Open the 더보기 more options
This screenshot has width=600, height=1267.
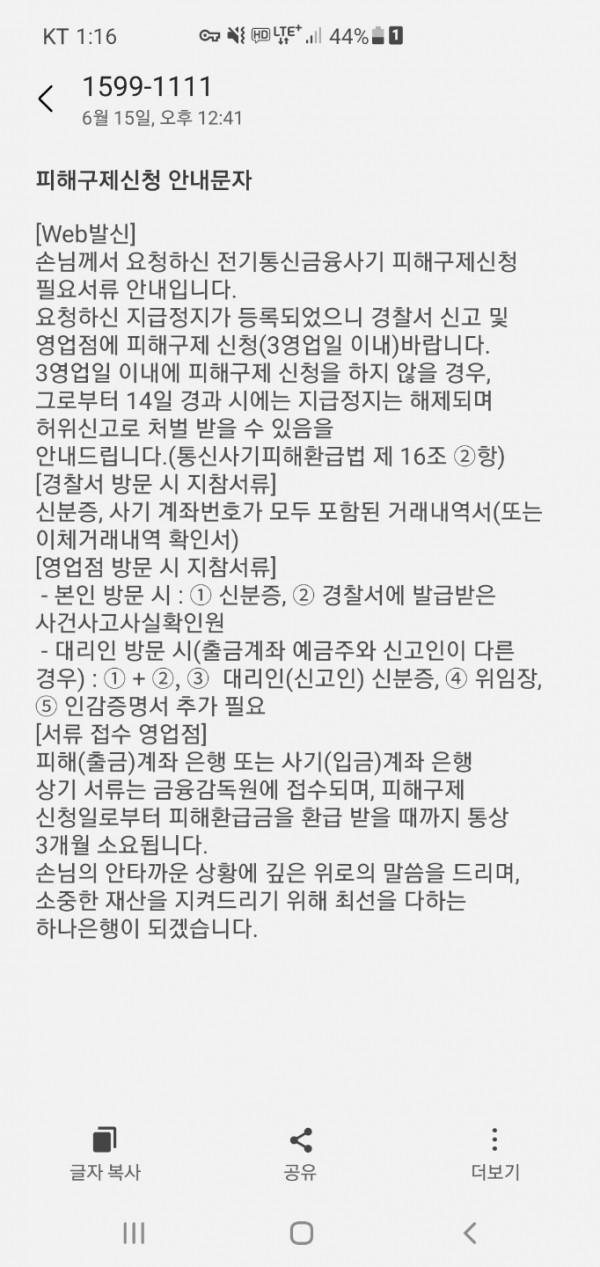click(x=495, y=1154)
